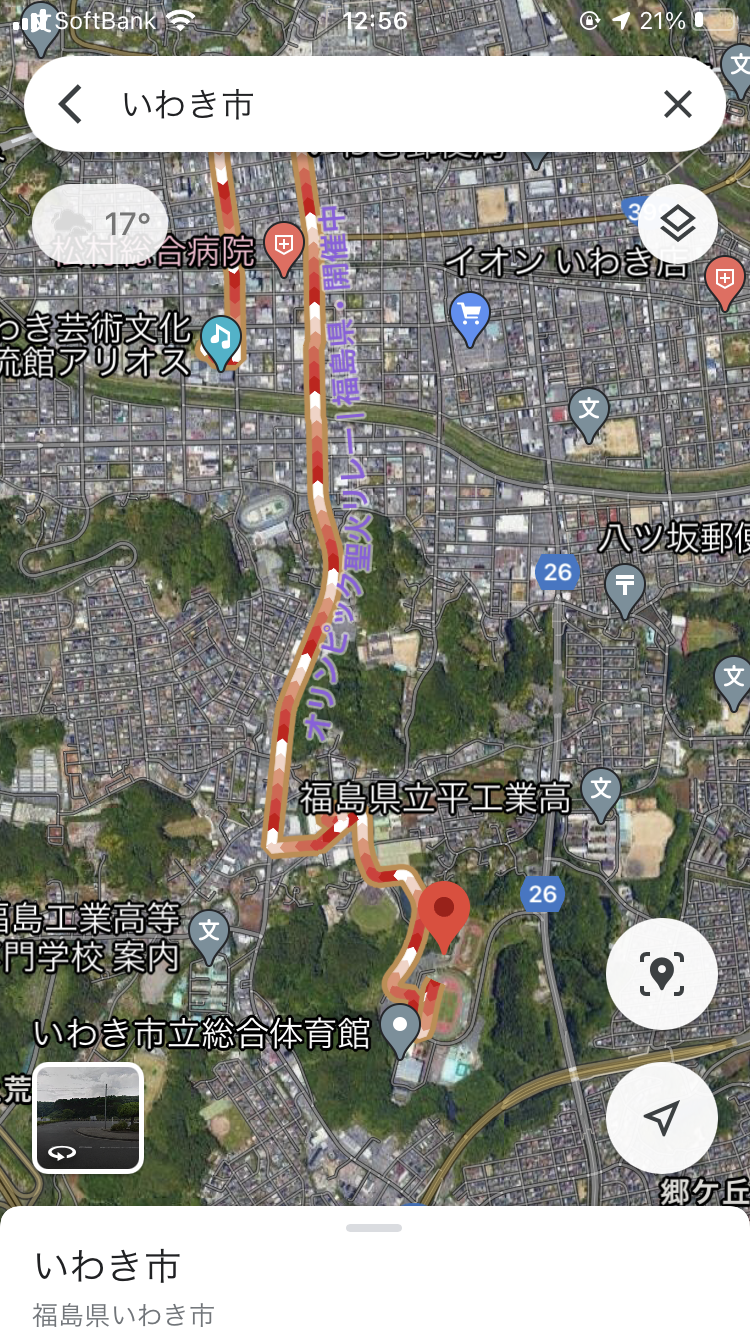Go back from the いわき市 search
This screenshot has width=750, height=1334.
(x=70, y=104)
